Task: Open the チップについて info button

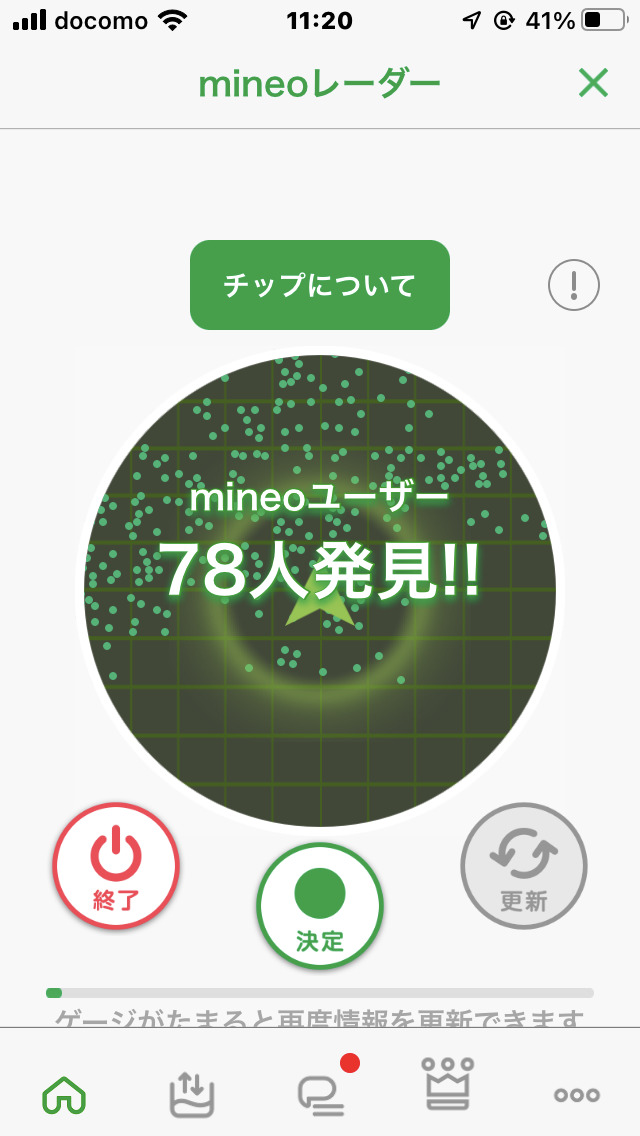Action: [x=320, y=285]
